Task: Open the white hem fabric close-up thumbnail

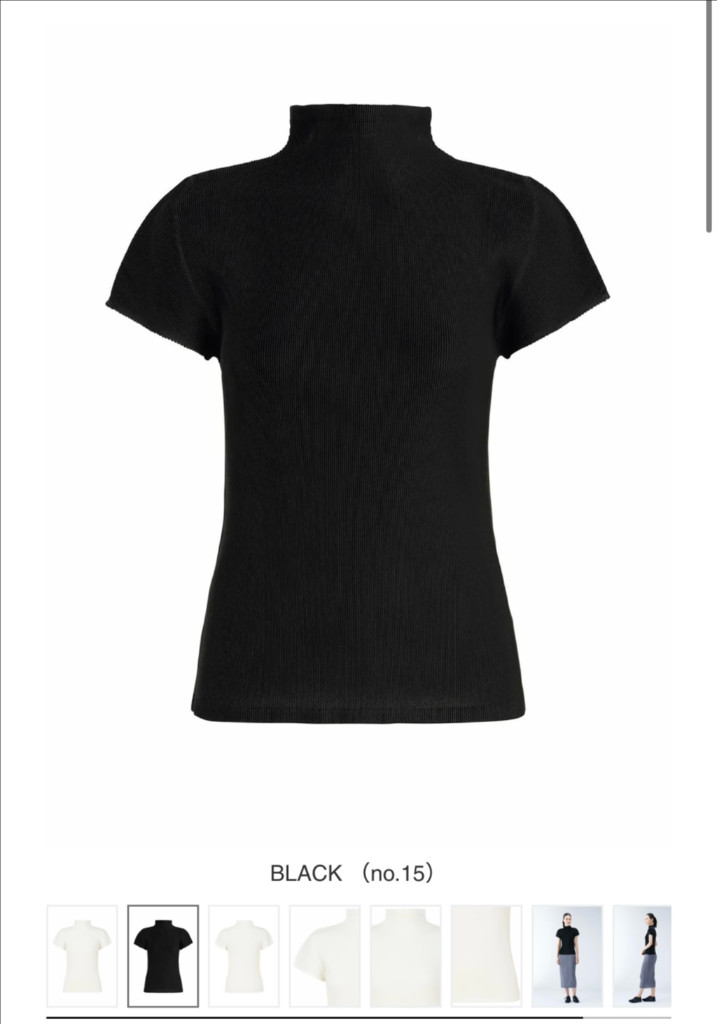Action: coord(486,955)
